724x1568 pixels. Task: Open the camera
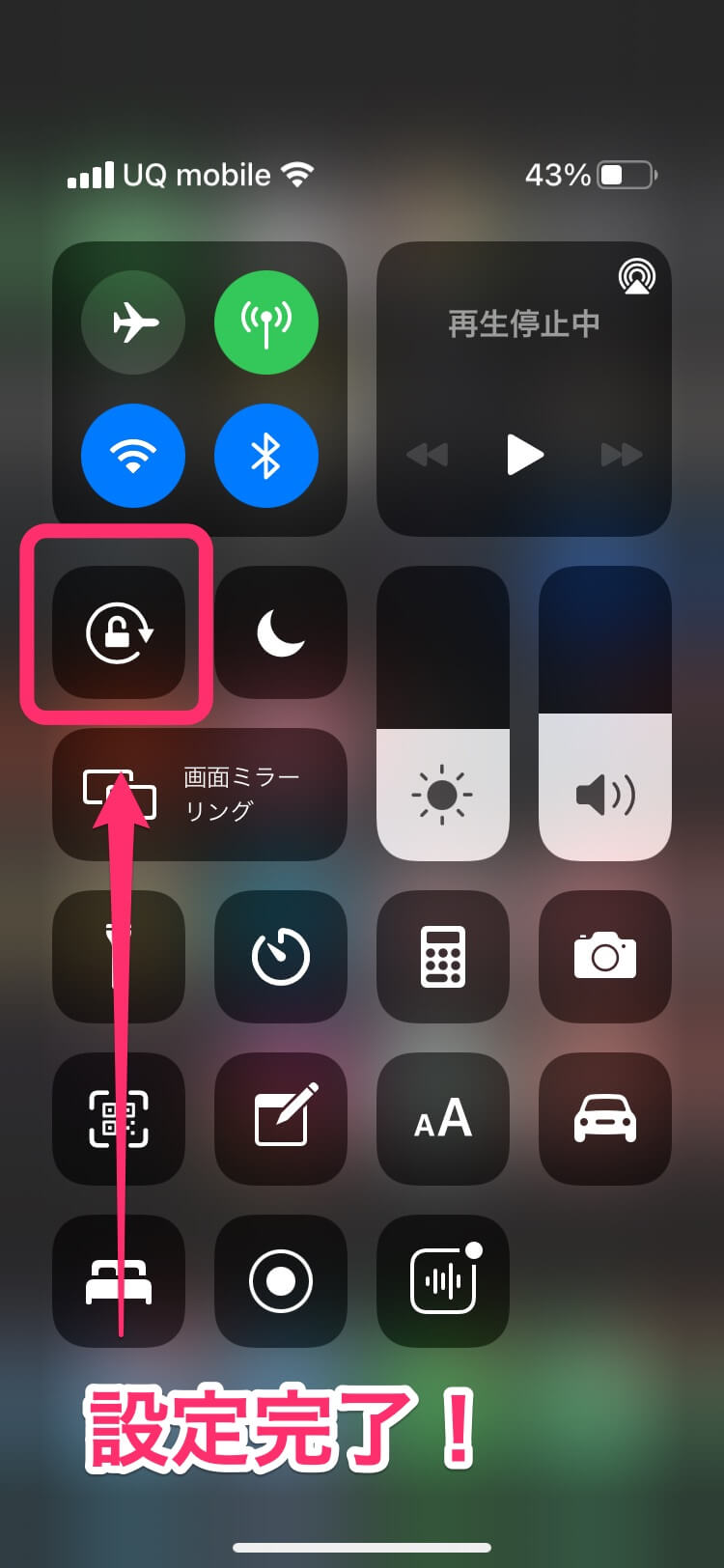[604, 956]
